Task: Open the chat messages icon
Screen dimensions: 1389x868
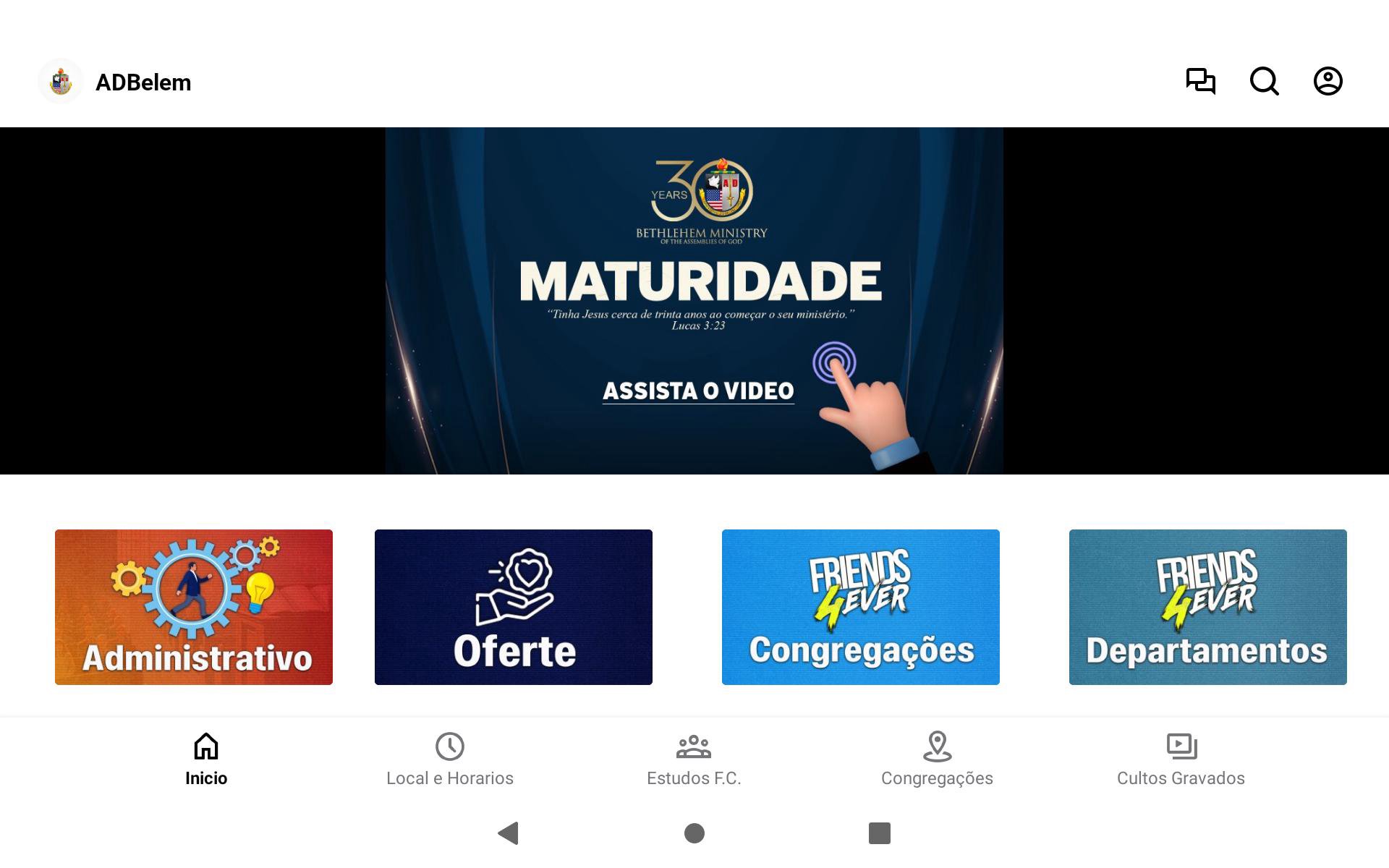Action: click(x=1200, y=81)
